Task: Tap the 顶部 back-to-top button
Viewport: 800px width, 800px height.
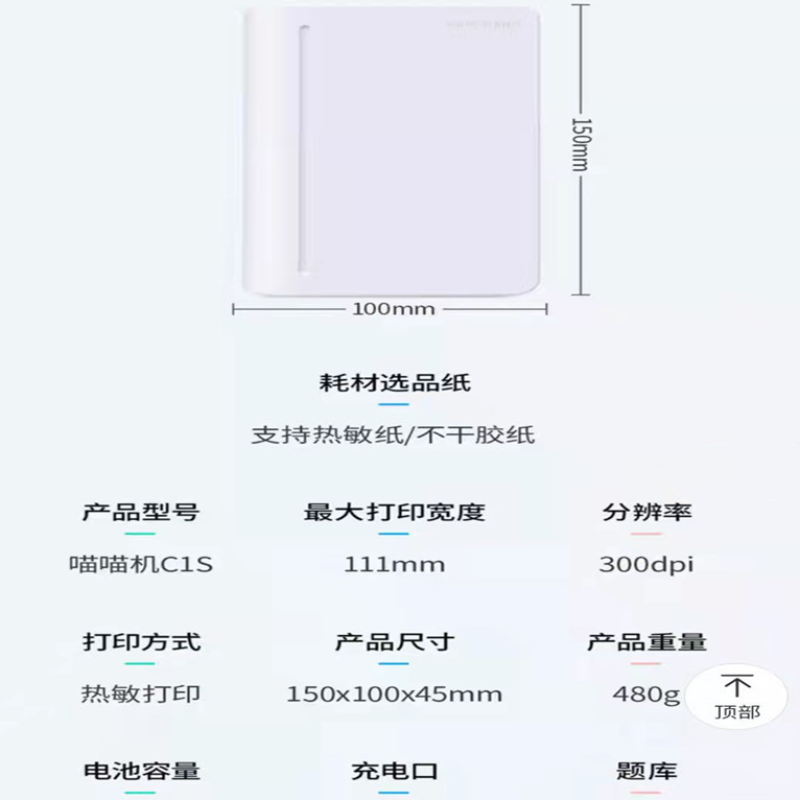Action: [737, 698]
